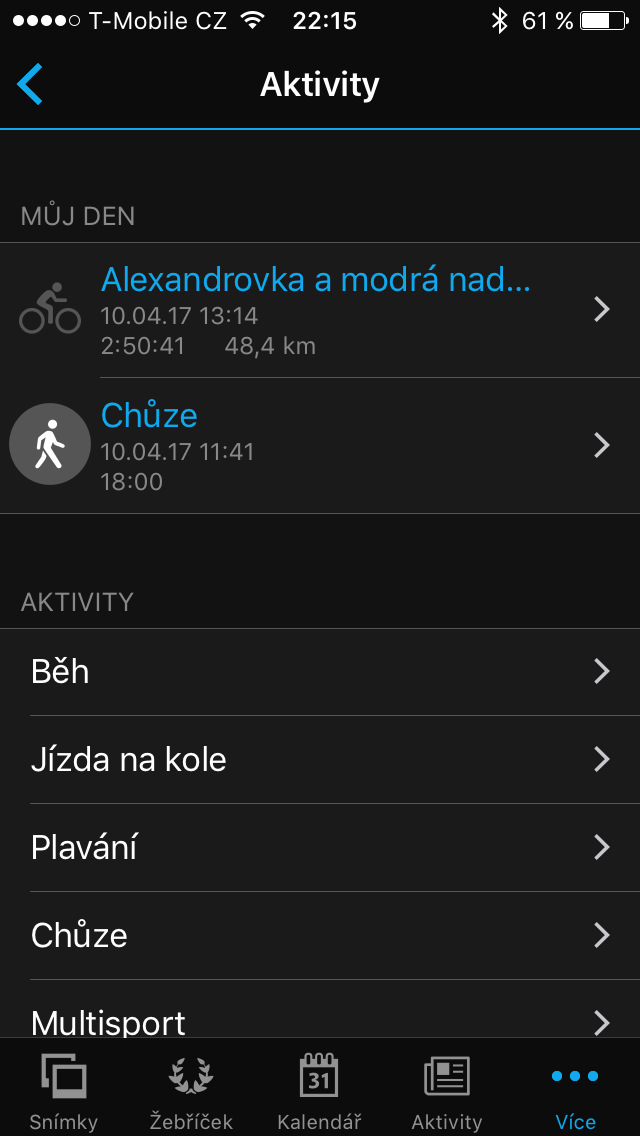The width and height of the screenshot is (640, 1136).
Task: Open the Chůze activity from 10.04.17 11:41
Action: (320, 446)
